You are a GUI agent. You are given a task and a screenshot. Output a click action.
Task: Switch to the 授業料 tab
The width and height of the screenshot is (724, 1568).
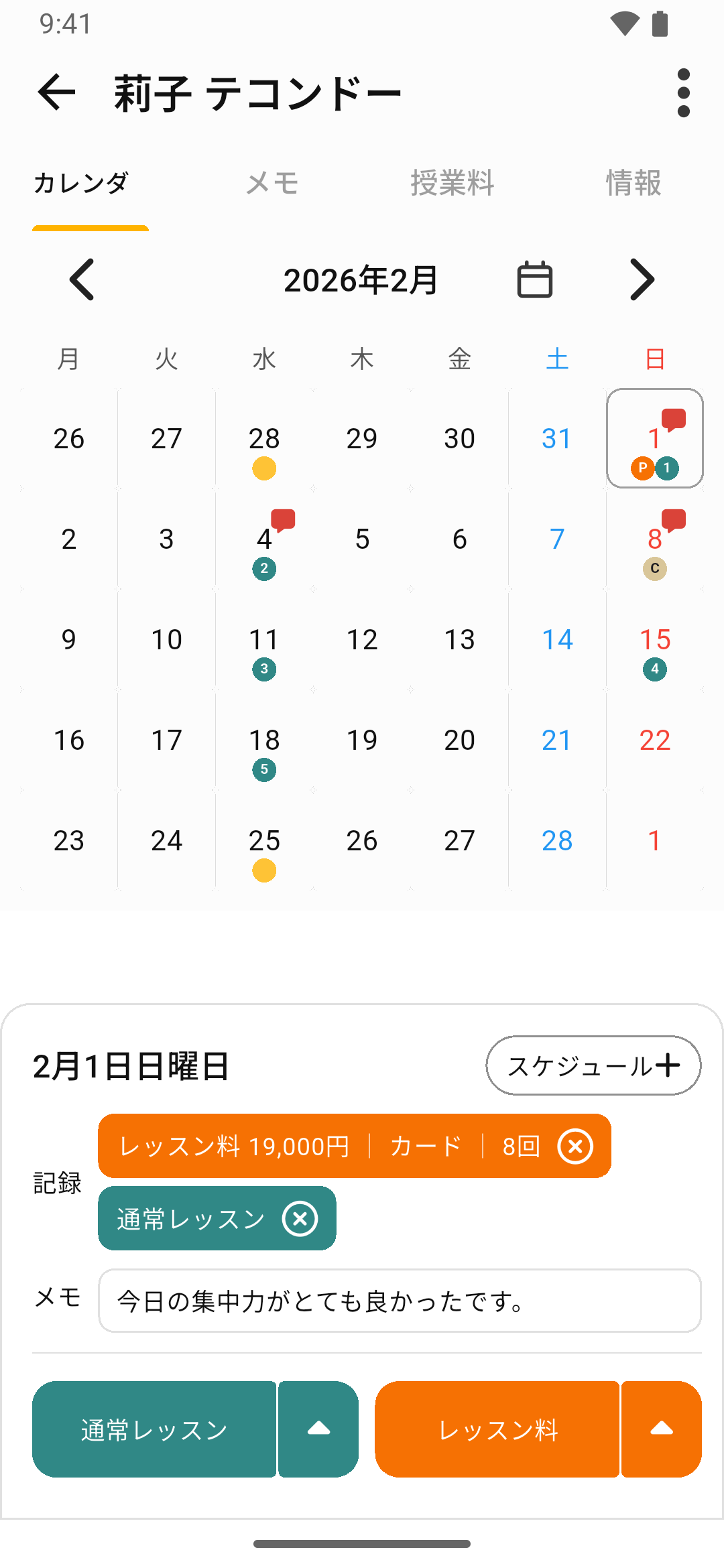[452, 183]
